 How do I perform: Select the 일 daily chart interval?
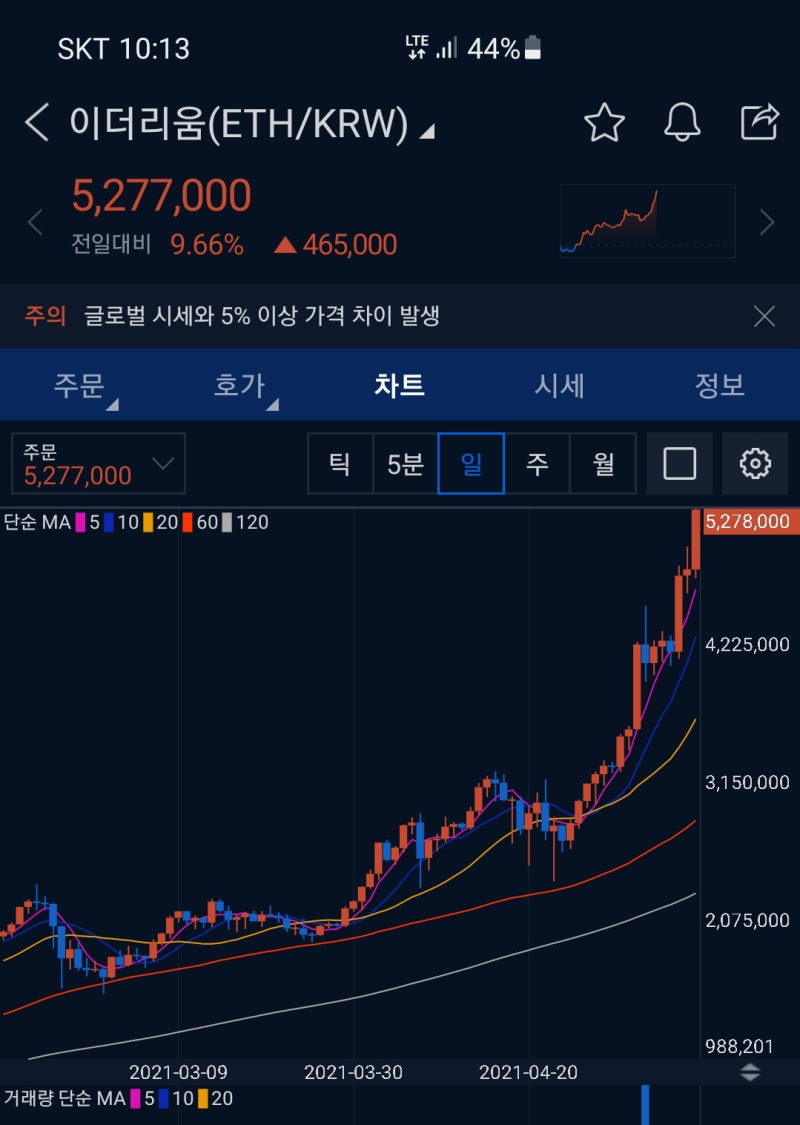click(x=471, y=463)
